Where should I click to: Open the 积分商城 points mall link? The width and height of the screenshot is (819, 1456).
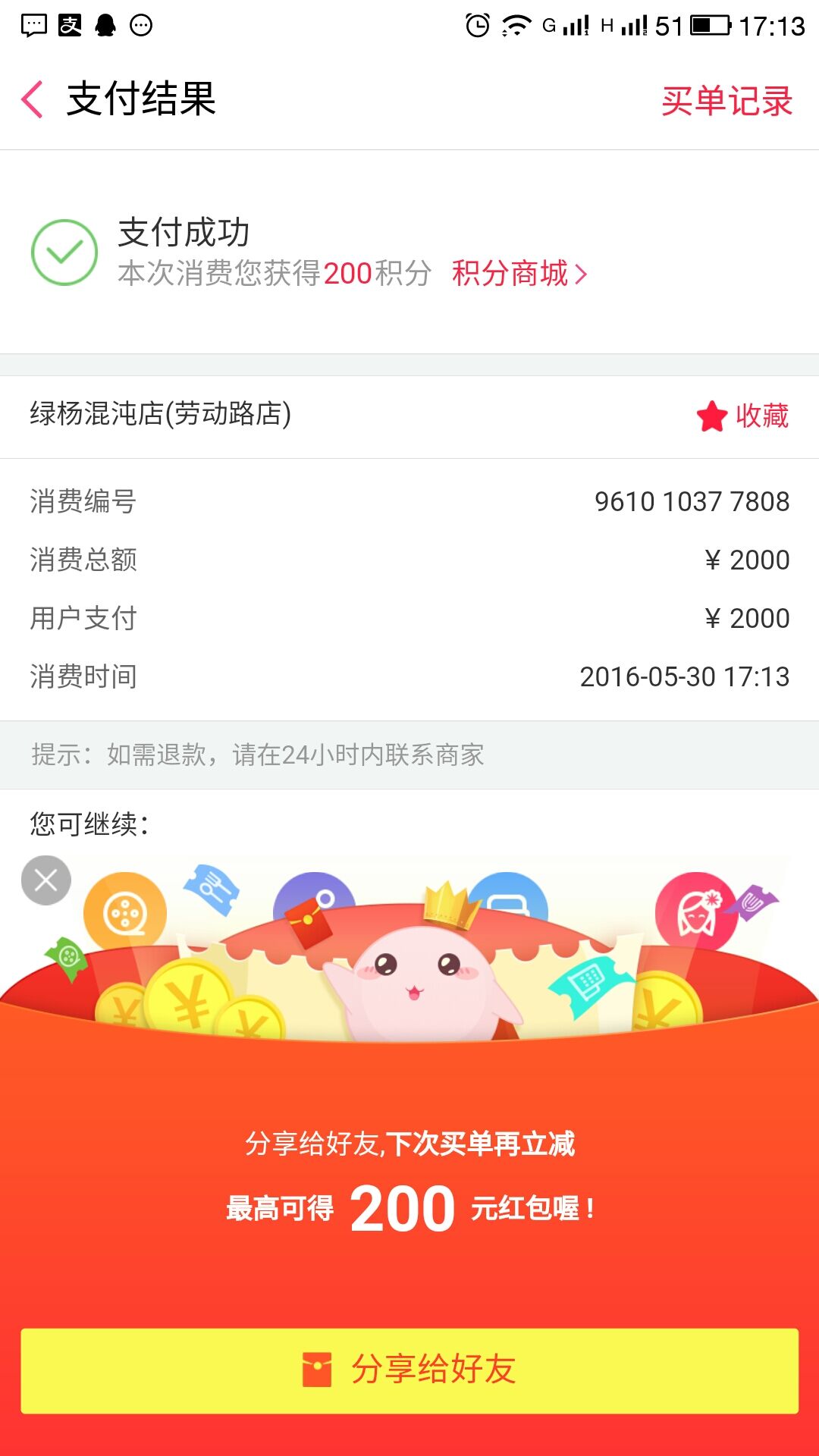coord(519,274)
